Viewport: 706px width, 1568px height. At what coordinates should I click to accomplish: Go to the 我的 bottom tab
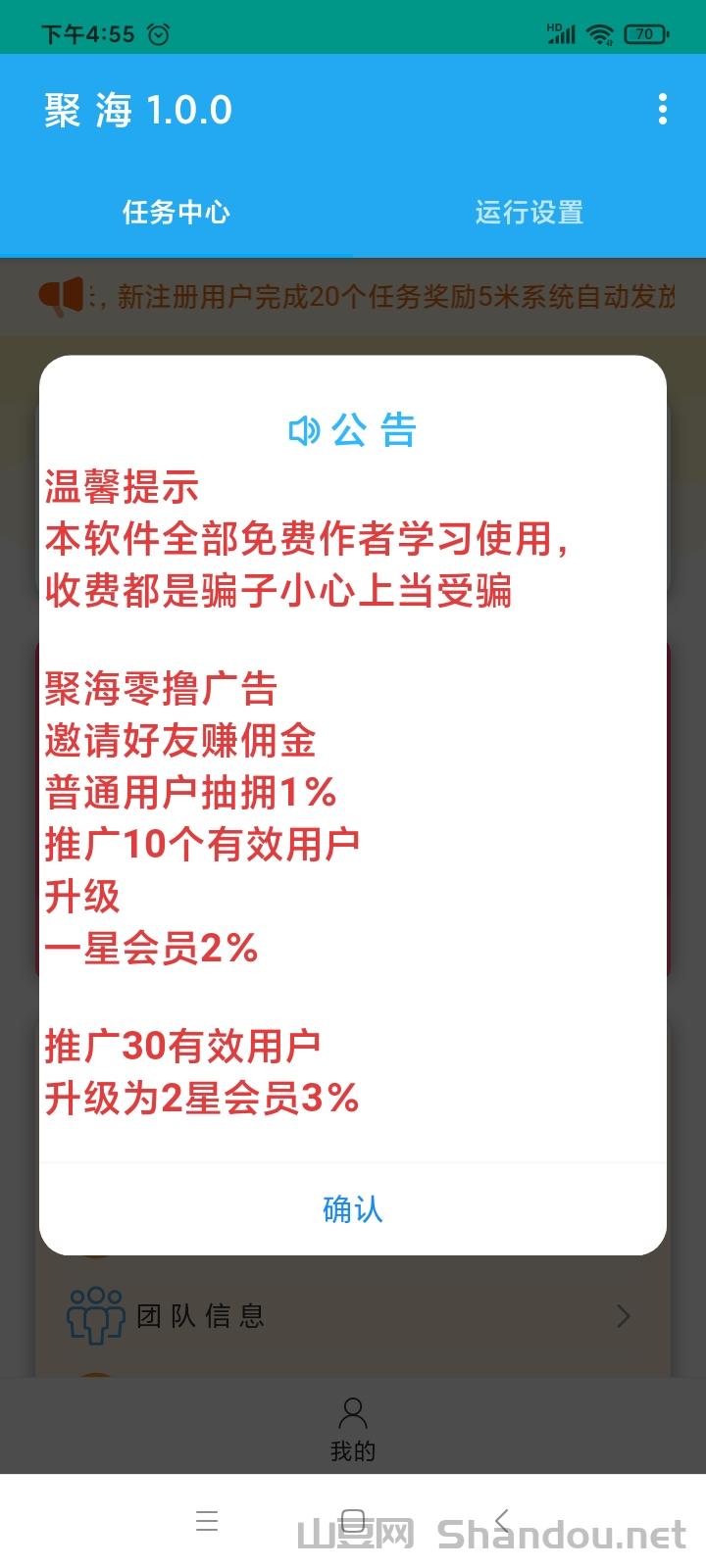[x=353, y=1429]
